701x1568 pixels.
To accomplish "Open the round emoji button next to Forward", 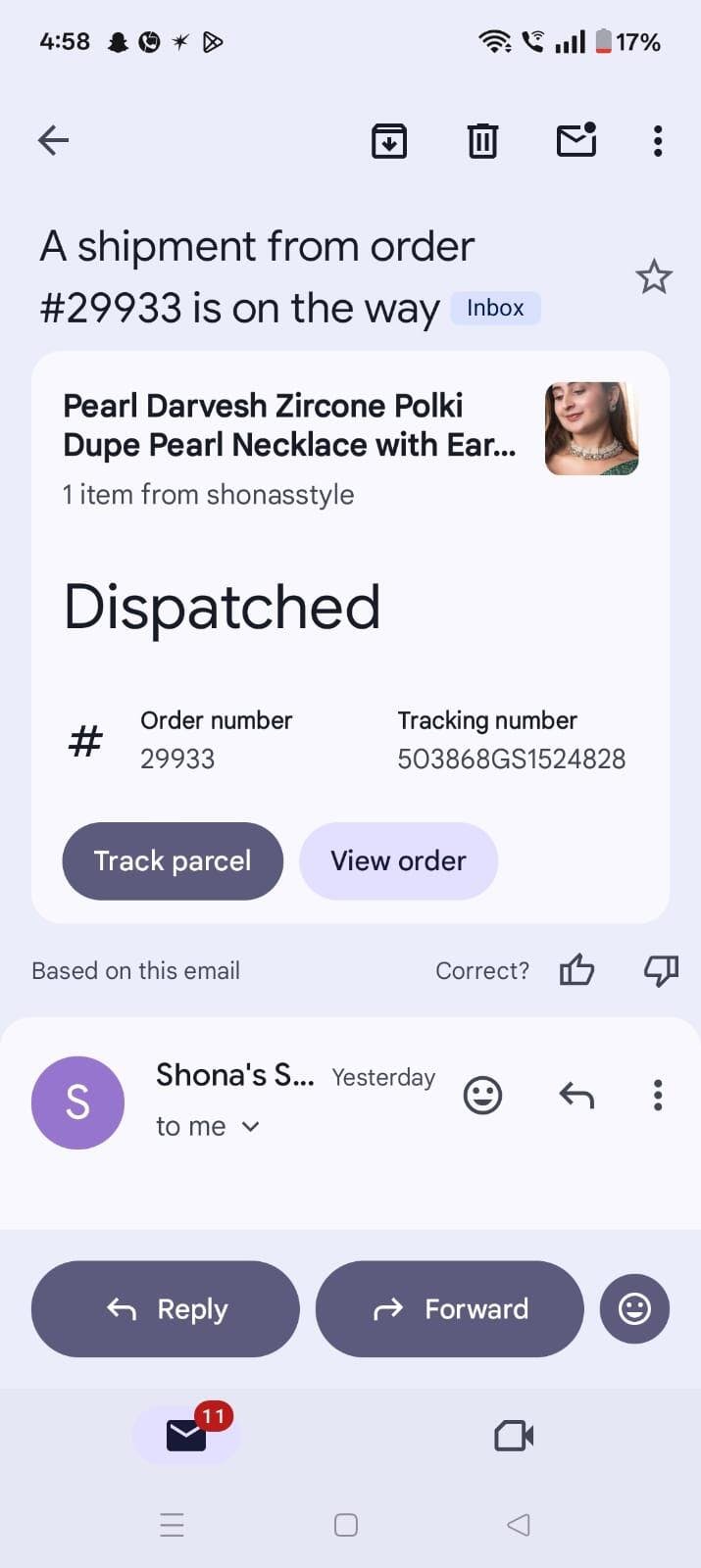I will (634, 1309).
